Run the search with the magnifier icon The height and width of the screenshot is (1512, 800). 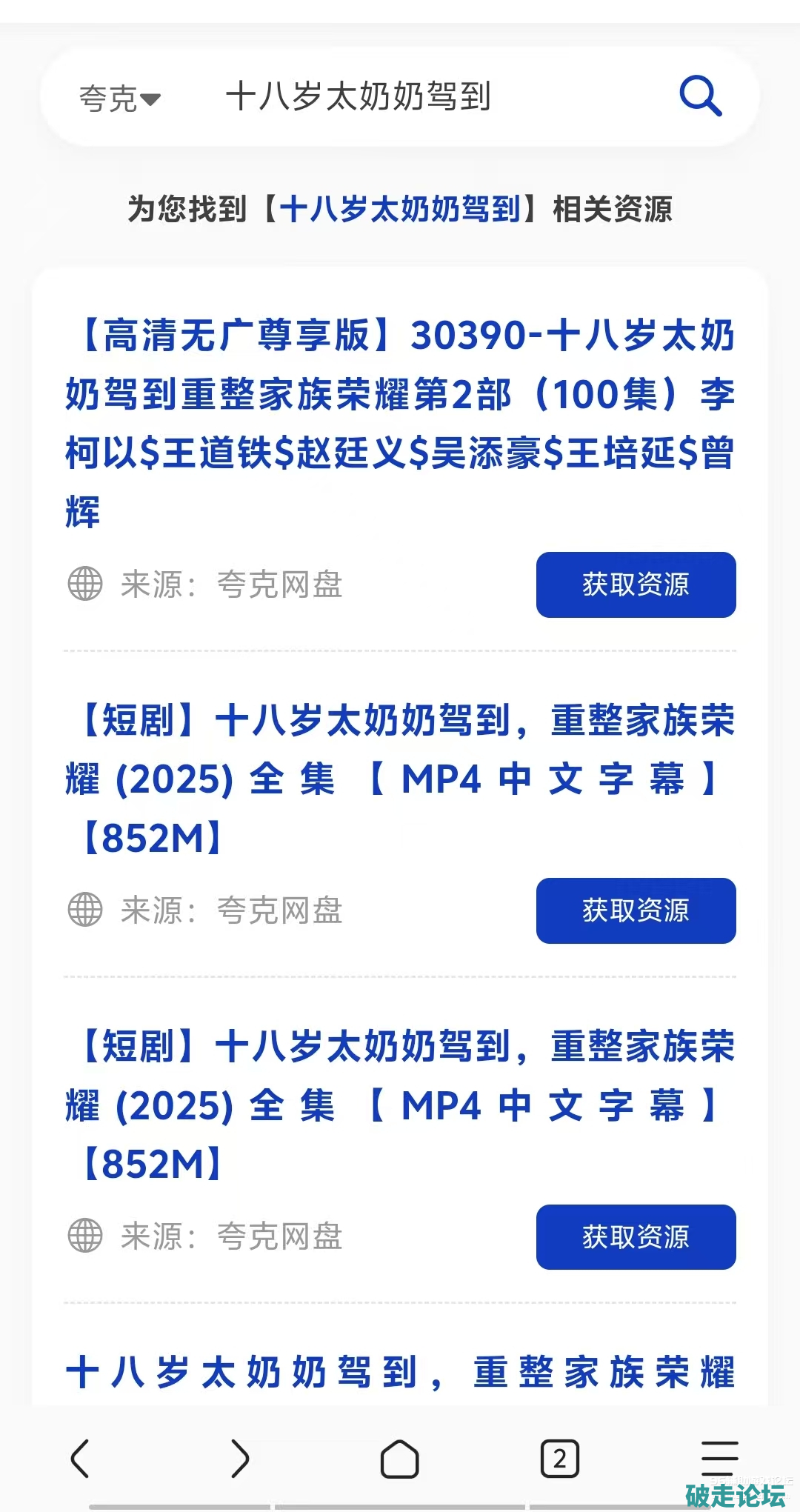point(700,96)
